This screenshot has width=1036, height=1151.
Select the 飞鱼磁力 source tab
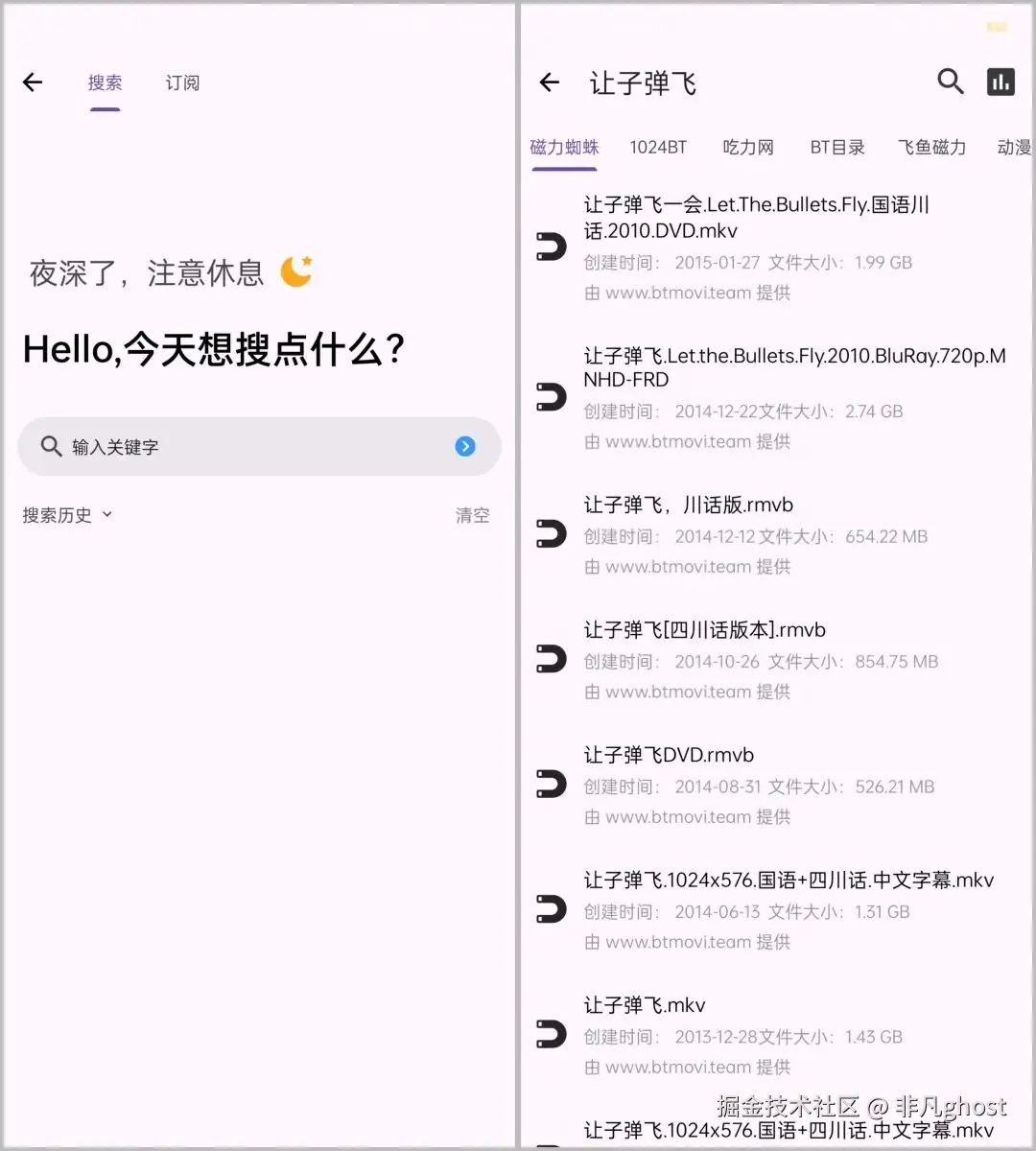coord(931,148)
